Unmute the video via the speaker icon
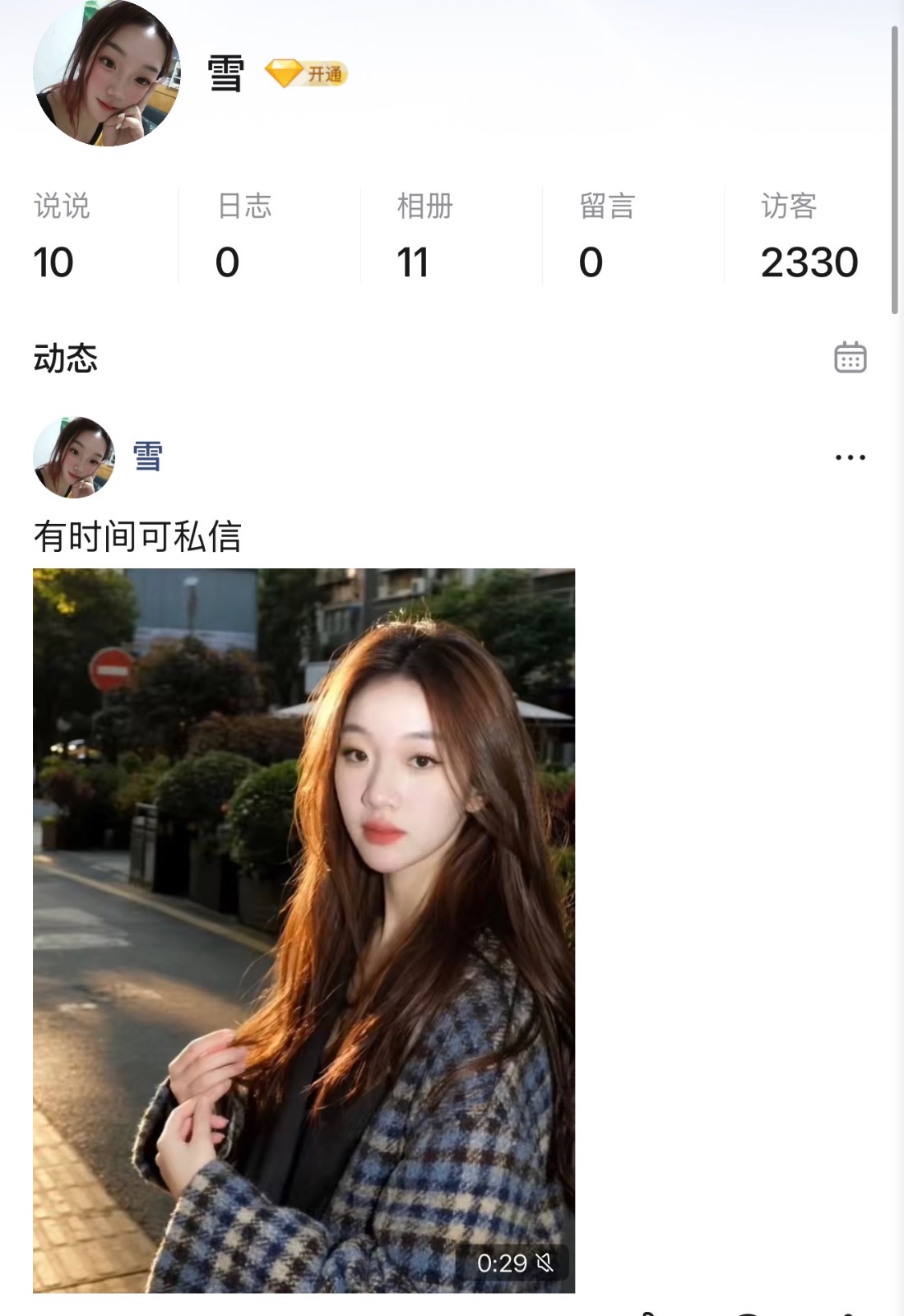The image size is (904, 1316). coord(545,1263)
